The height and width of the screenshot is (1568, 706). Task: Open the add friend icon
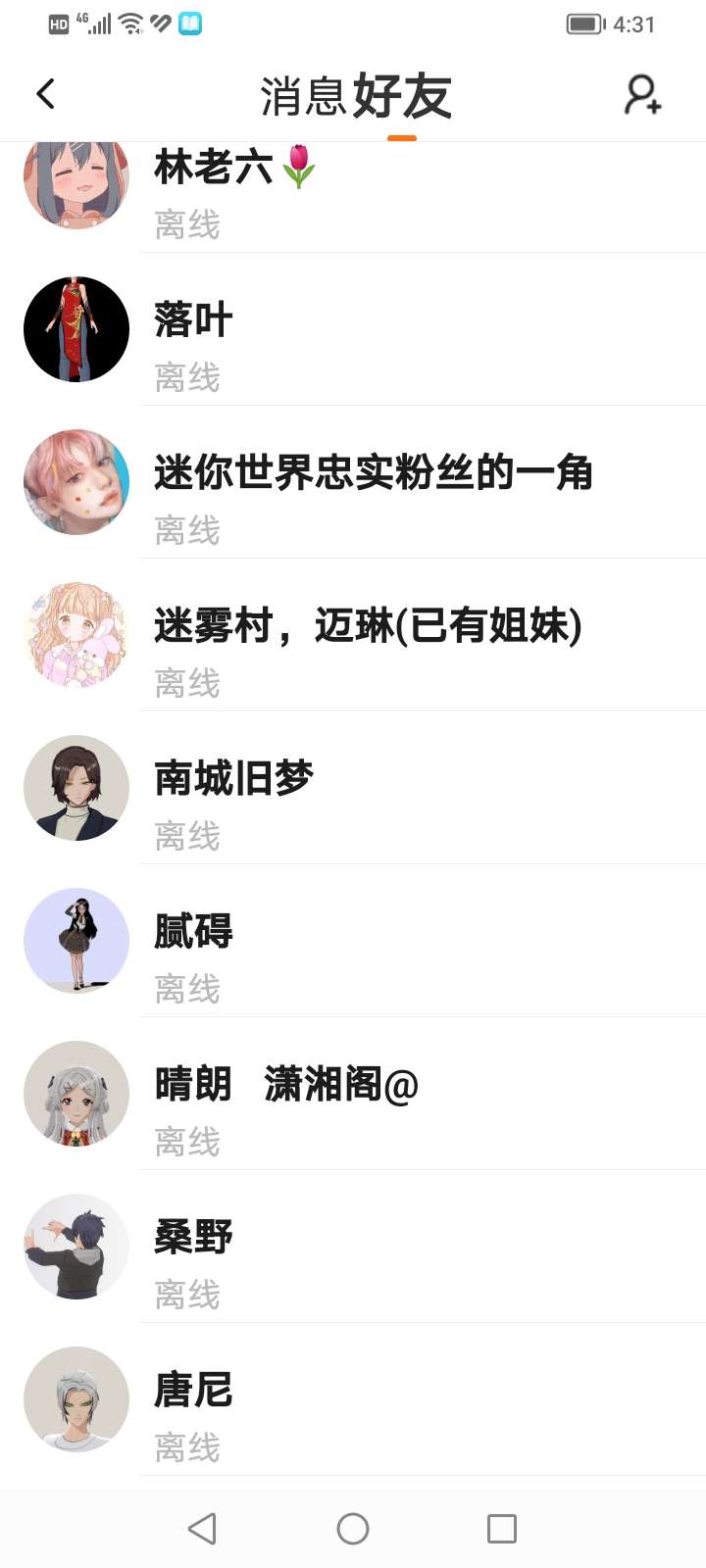click(x=642, y=94)
